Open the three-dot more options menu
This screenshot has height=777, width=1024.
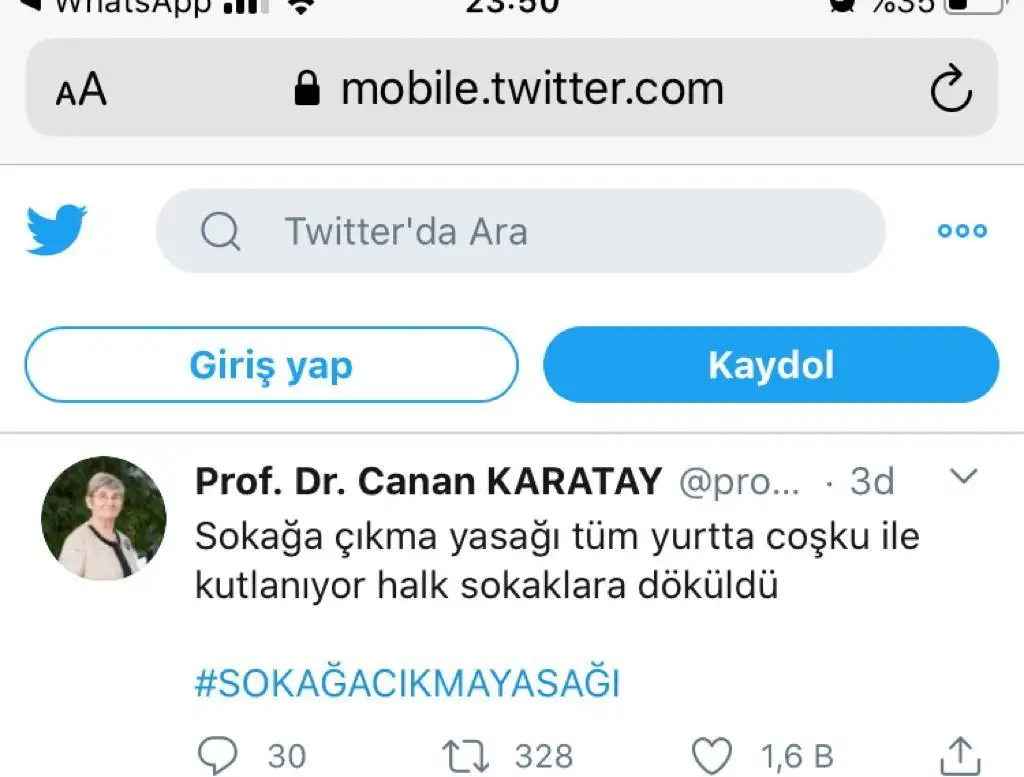point(962,231)
